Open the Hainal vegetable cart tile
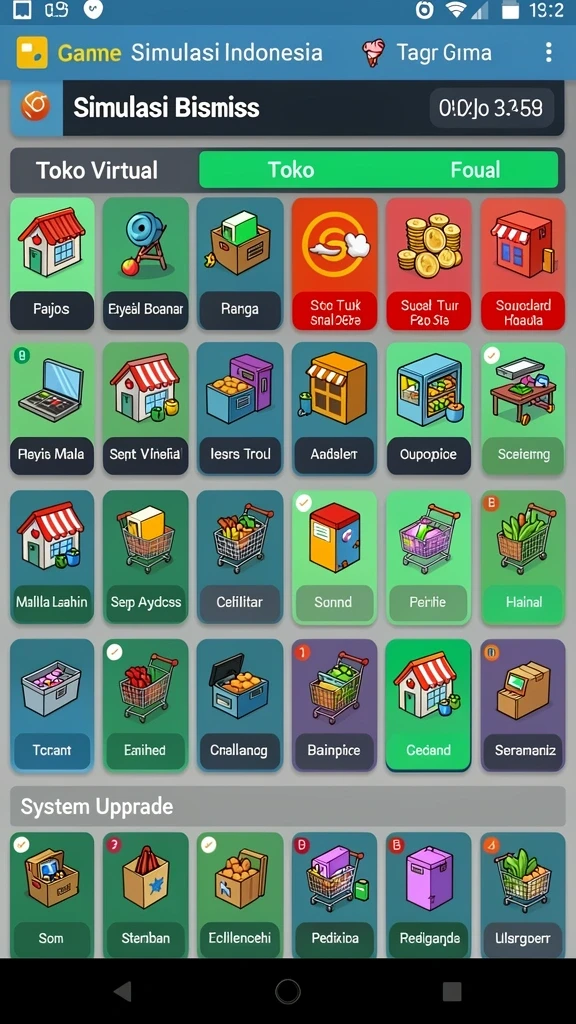This screenshot has width=576, height=1024. 523,557
